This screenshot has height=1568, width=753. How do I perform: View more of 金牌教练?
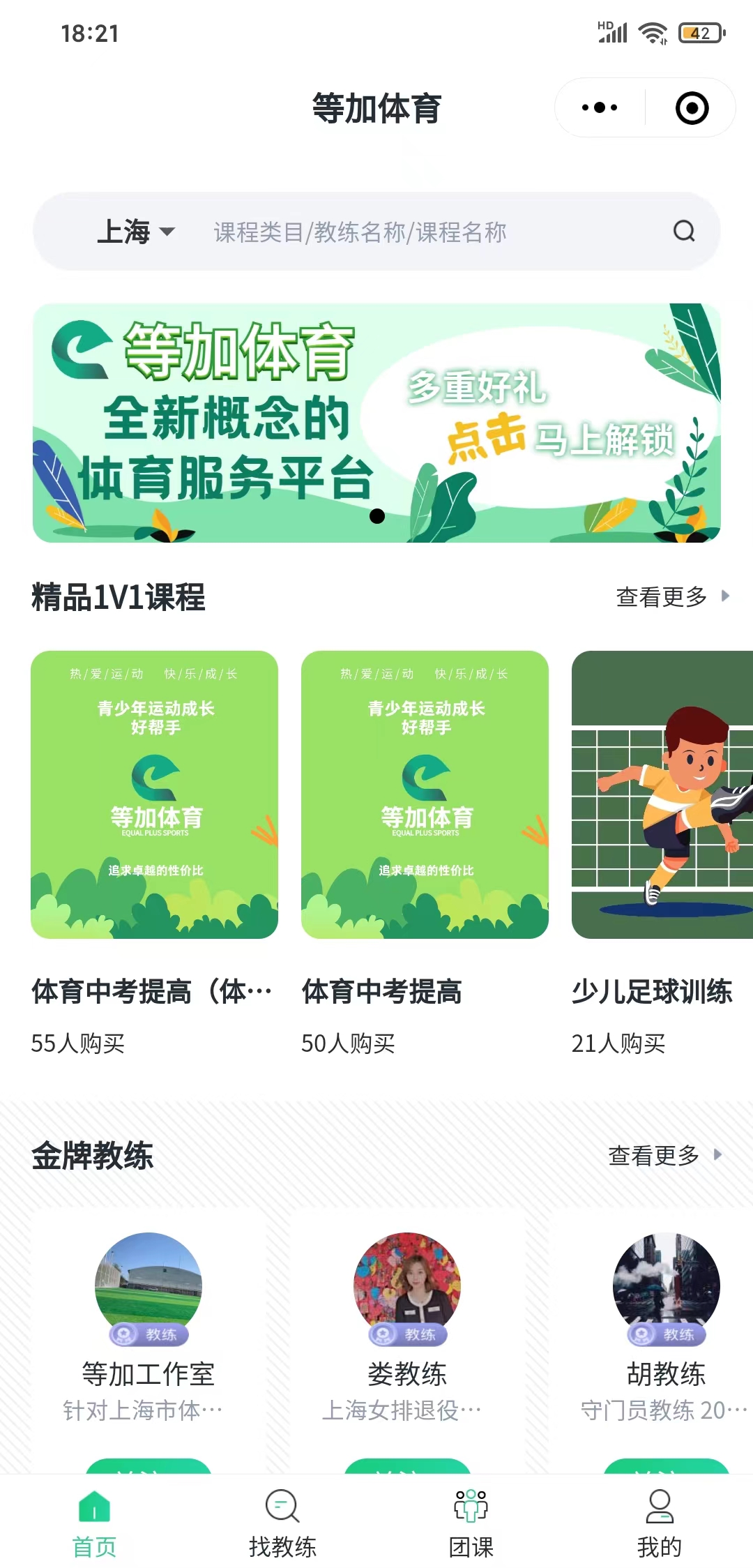[665, 1155]
